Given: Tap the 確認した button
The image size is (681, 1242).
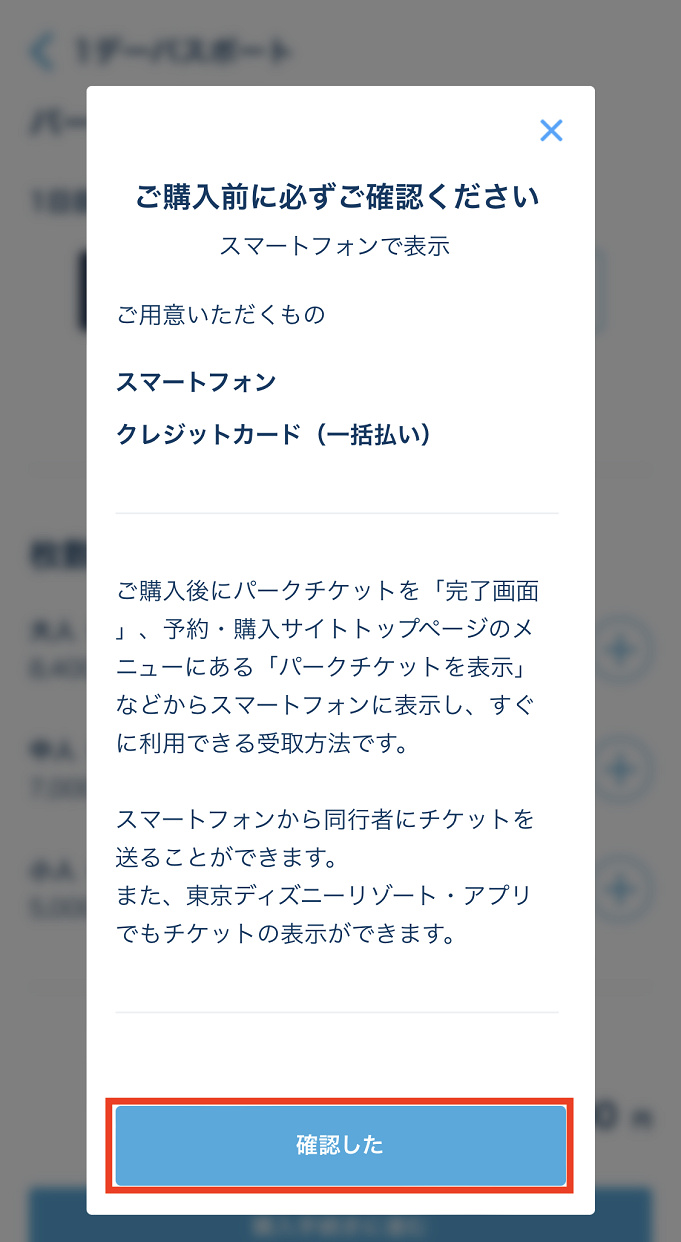Looking at the screenshot, I should coord(340,1145).
